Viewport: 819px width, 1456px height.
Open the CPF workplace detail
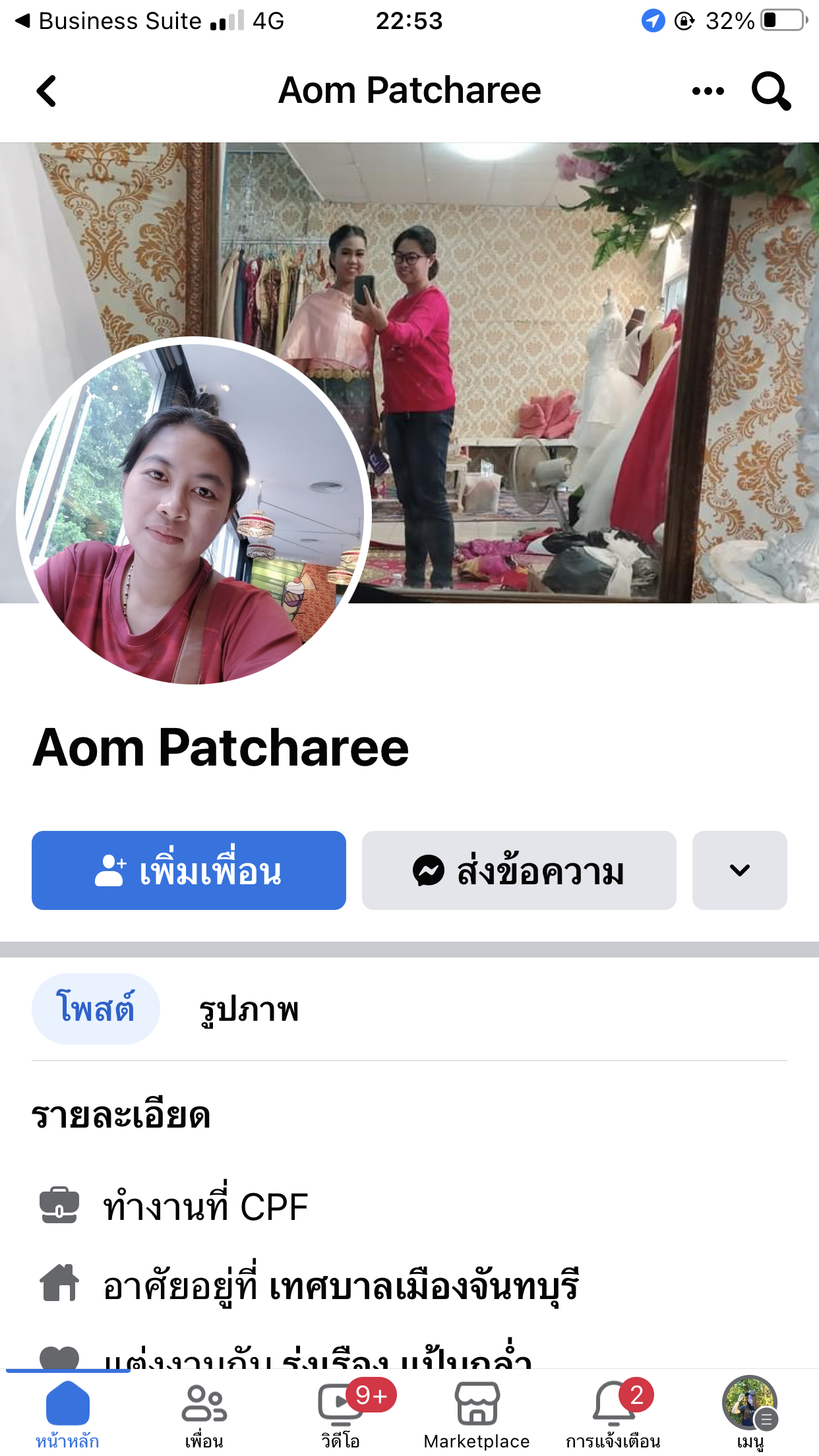point(273,1207)
